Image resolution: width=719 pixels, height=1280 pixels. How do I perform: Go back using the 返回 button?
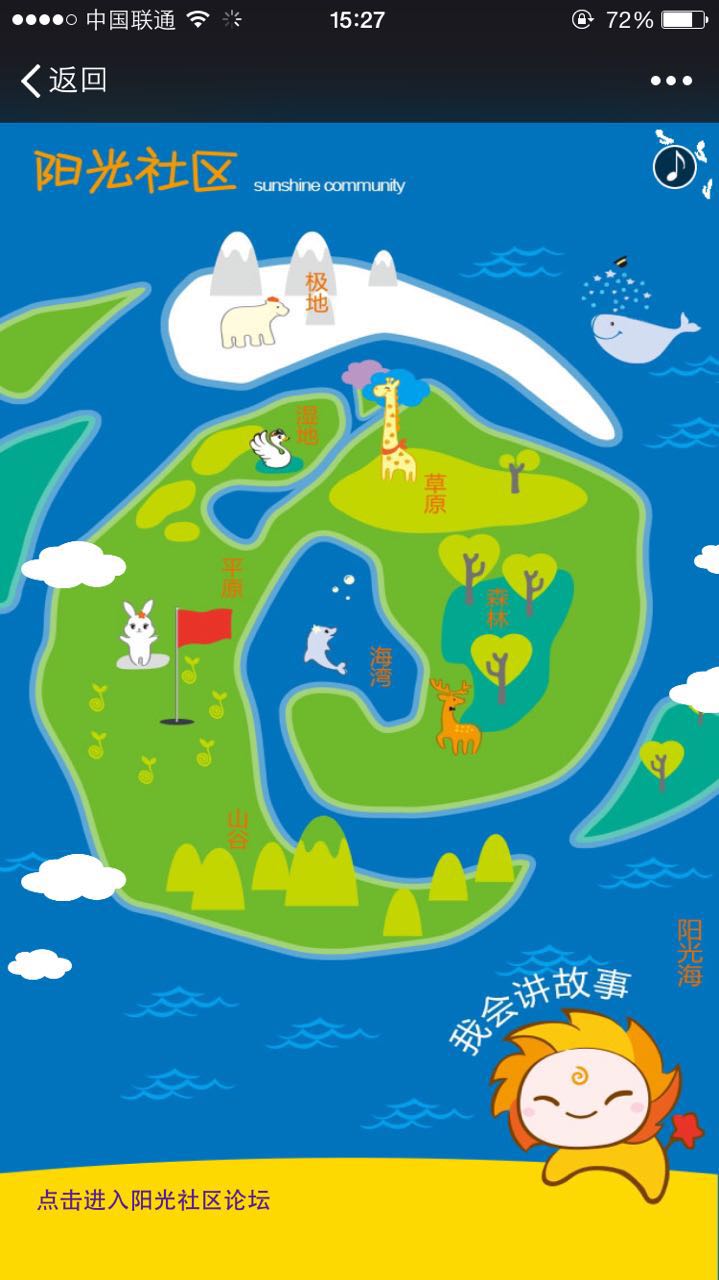tap(64, 80)
